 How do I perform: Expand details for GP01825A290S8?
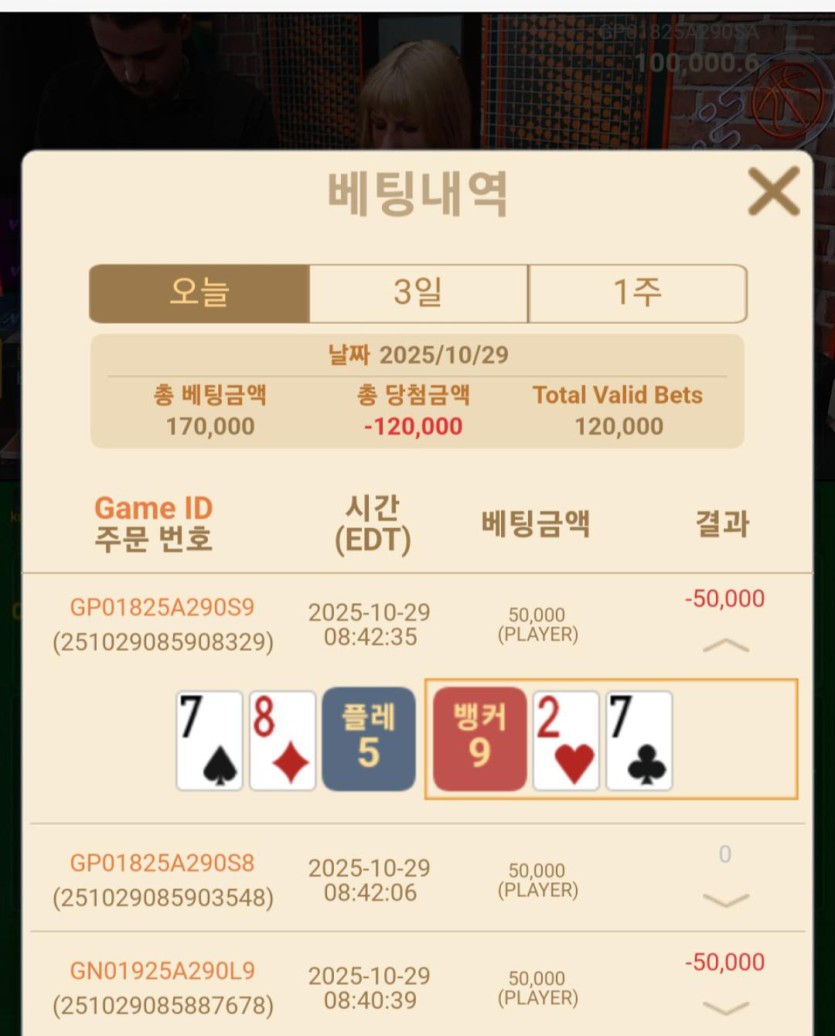(725, 900)
